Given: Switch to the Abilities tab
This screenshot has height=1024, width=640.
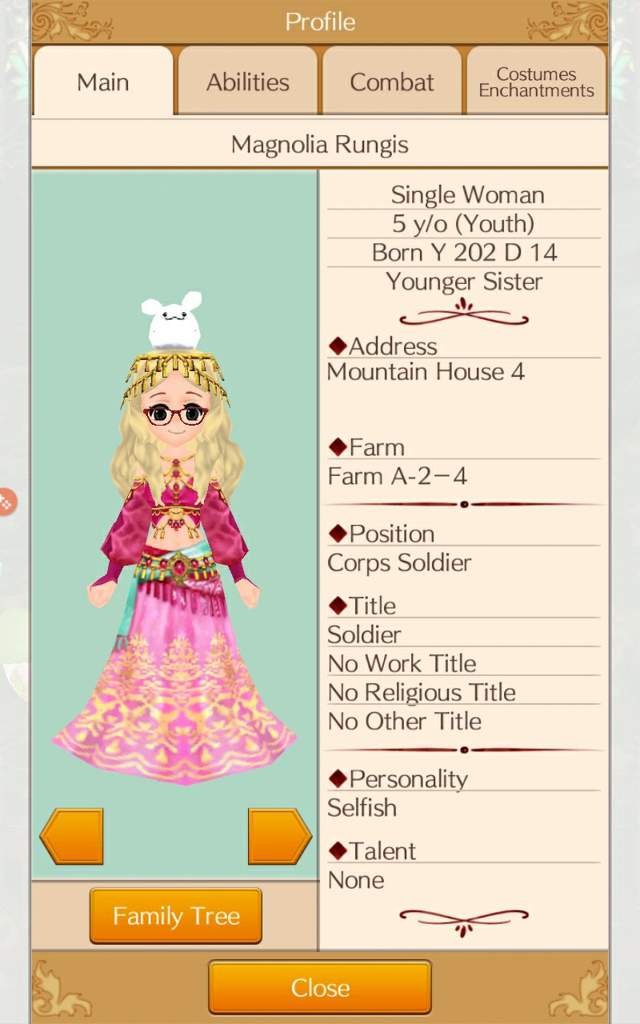Looking at the screenshot, I should [x=248, y=82].
